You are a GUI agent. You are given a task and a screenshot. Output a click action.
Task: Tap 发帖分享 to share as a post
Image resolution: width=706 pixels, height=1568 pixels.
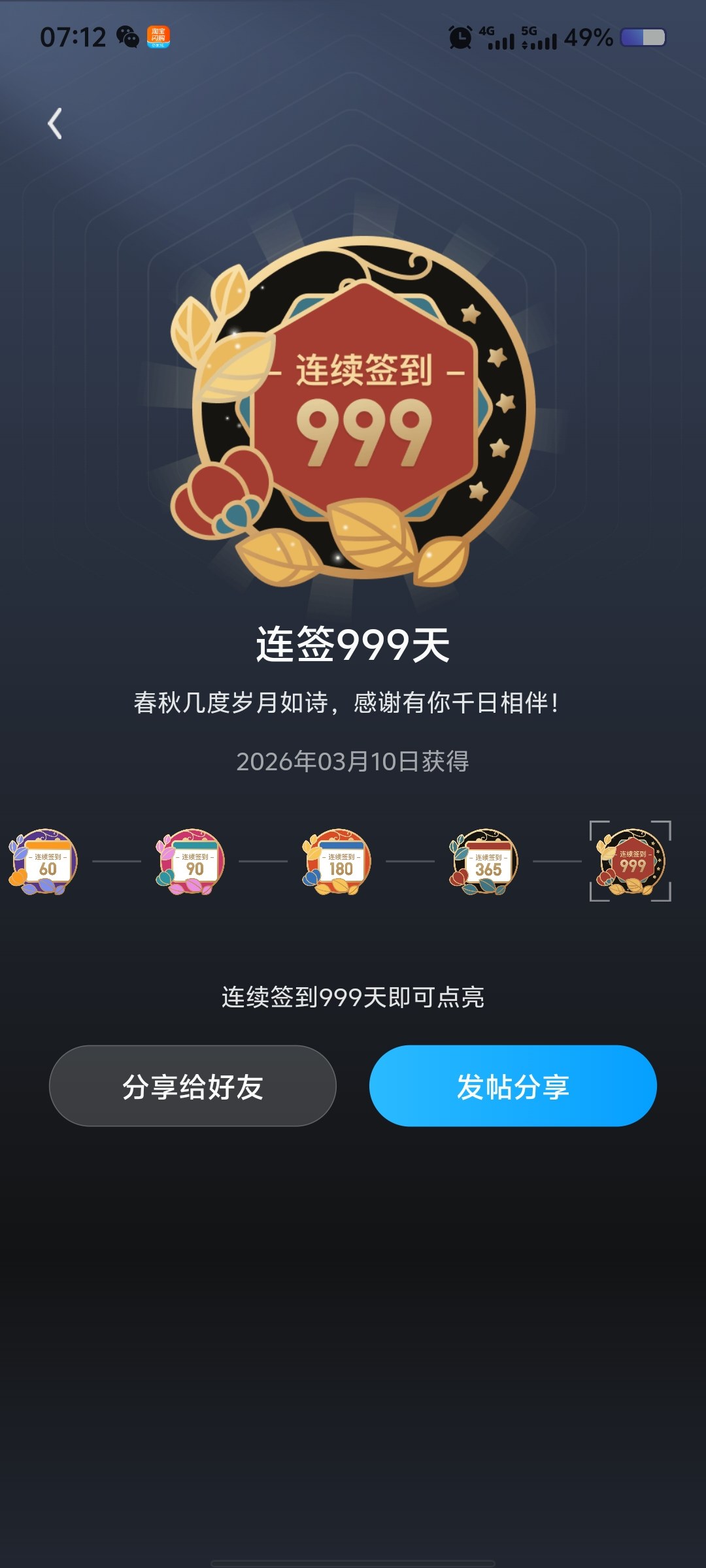point(513,1086)
